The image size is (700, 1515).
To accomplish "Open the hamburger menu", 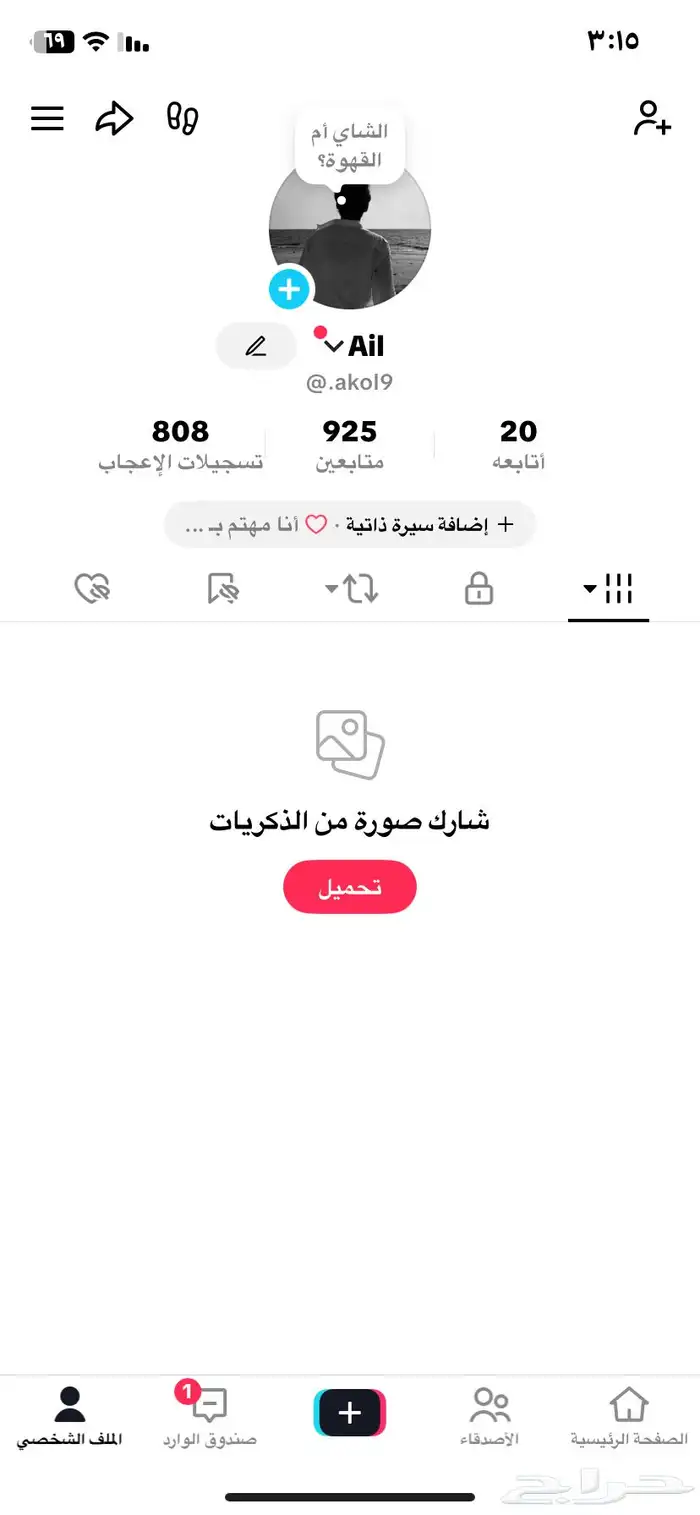I will pos(47,119).
